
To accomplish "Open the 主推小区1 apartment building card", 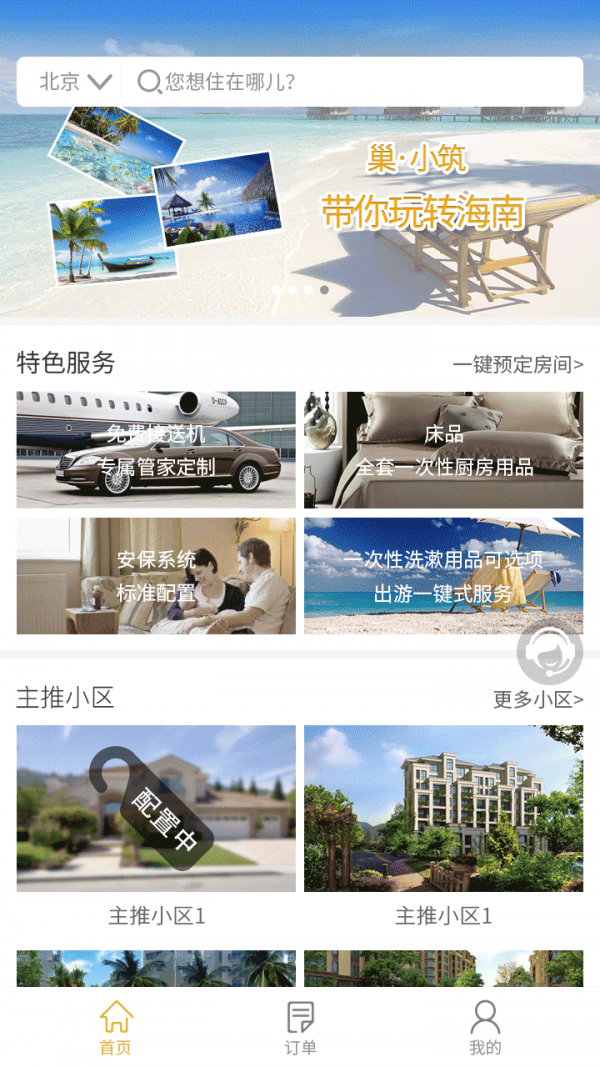I will pyautogui.click(x=443, y=808).
